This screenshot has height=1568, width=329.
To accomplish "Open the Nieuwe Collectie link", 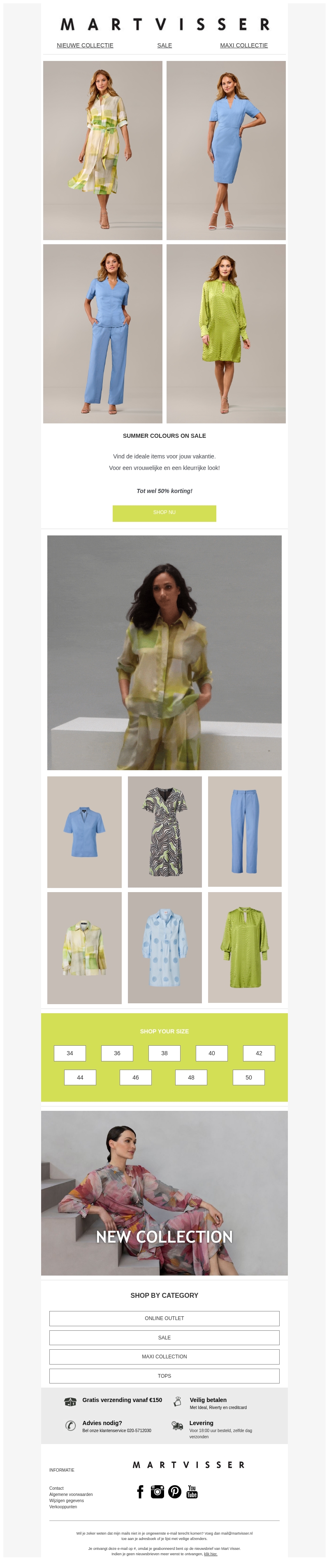I will pyautogui.click(x=85, y=46).
